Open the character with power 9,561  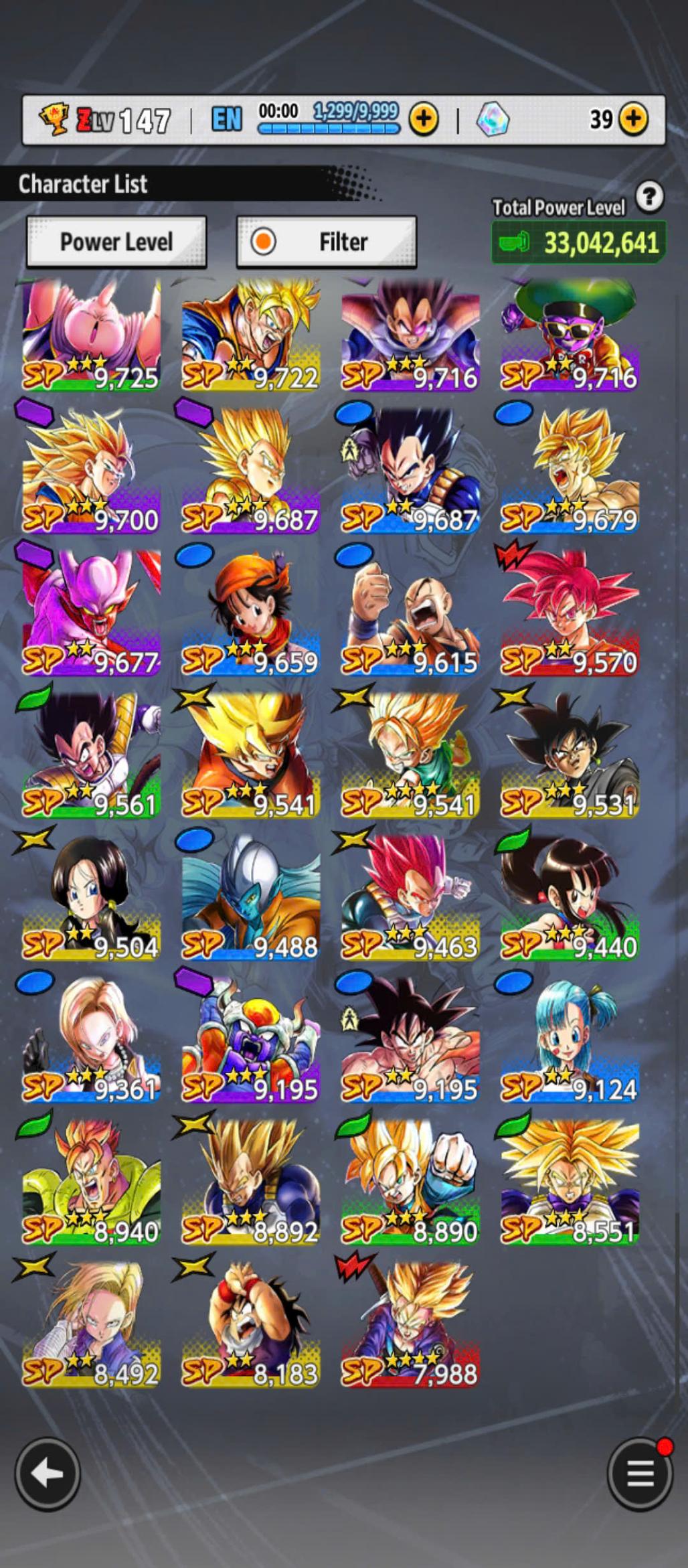tap(91, 755)
